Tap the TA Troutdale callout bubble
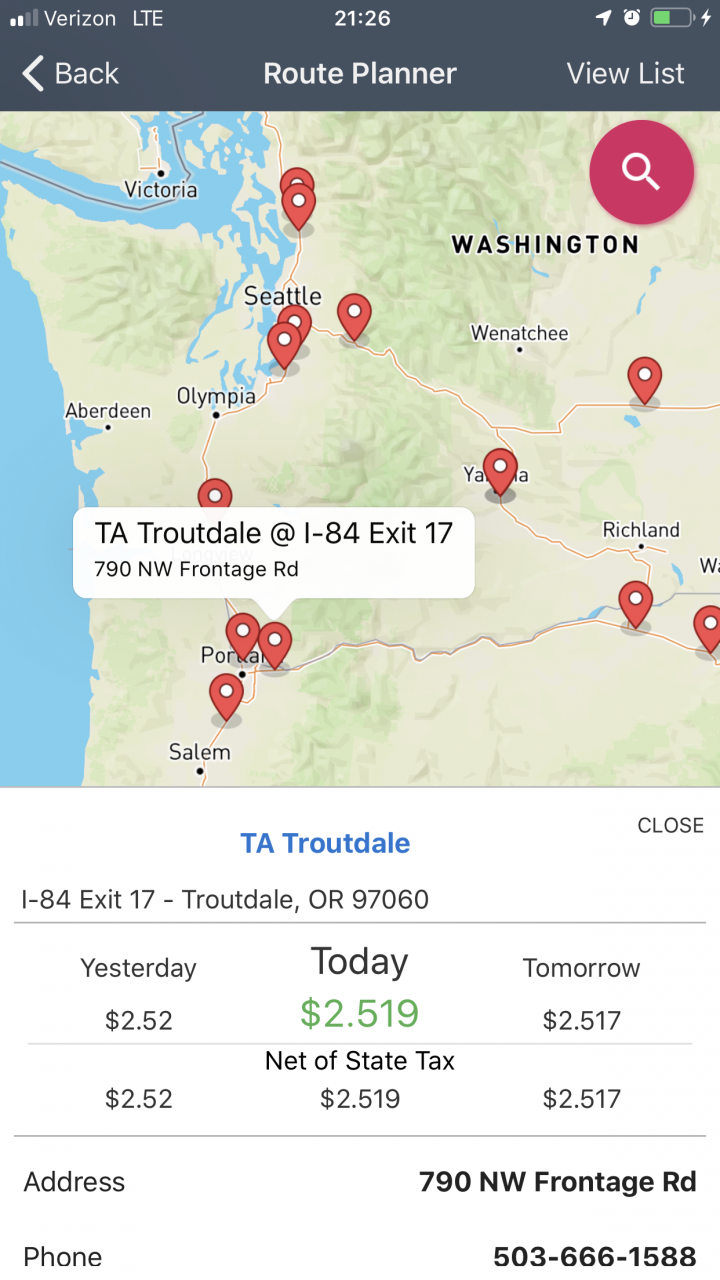This screenshot has height=1280, width=720. pyautogui.click(x=274, y=553)
